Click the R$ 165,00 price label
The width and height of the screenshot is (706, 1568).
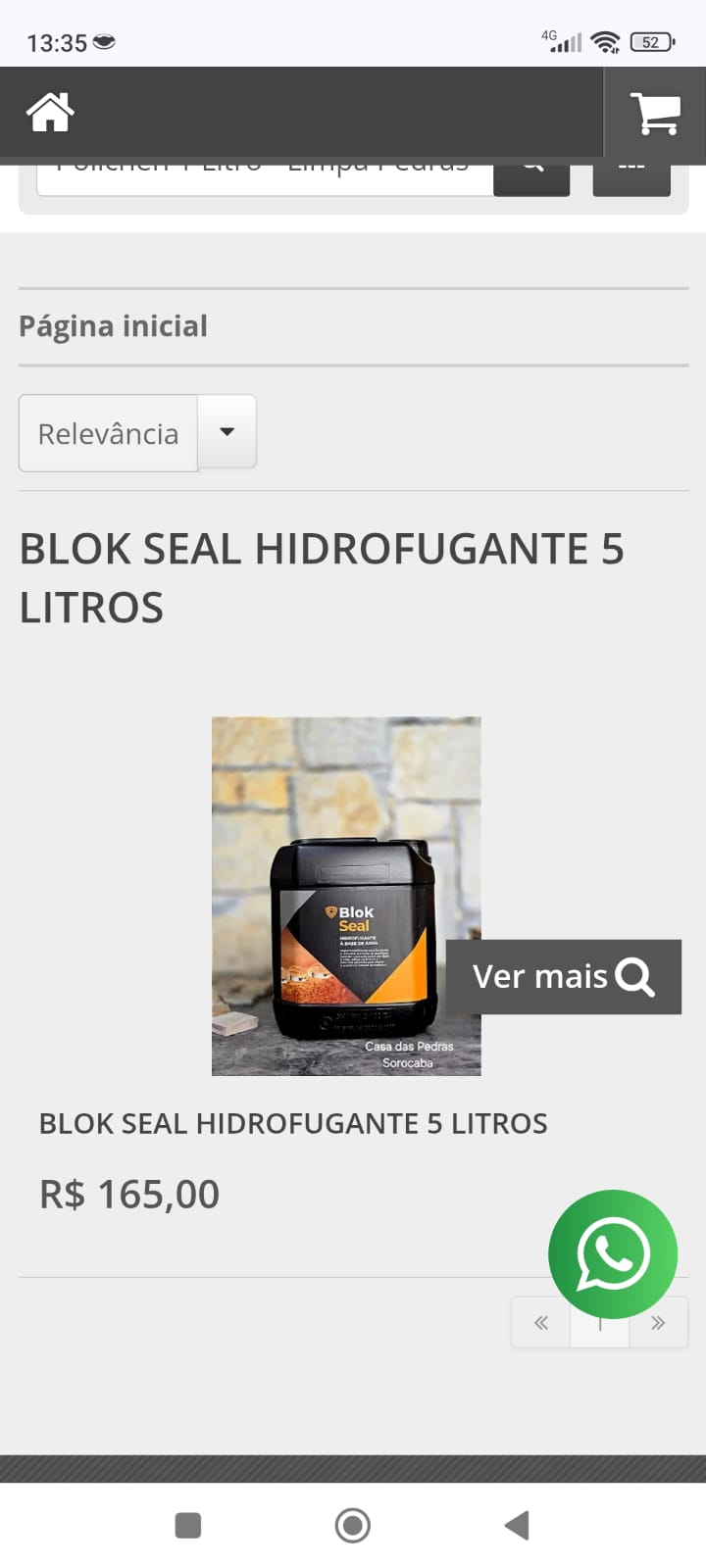coord(127,1194)
